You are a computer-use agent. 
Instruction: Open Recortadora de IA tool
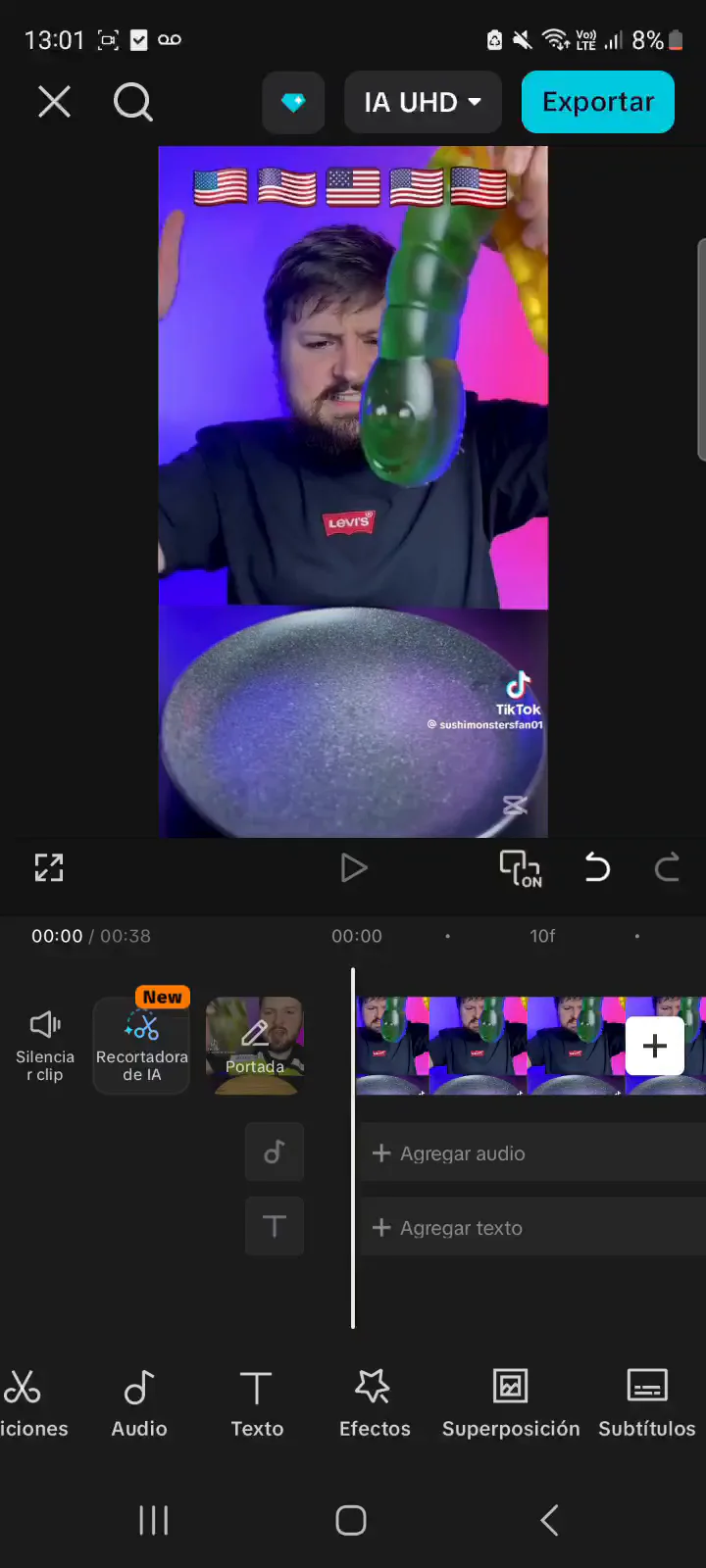coord(141,1046)
